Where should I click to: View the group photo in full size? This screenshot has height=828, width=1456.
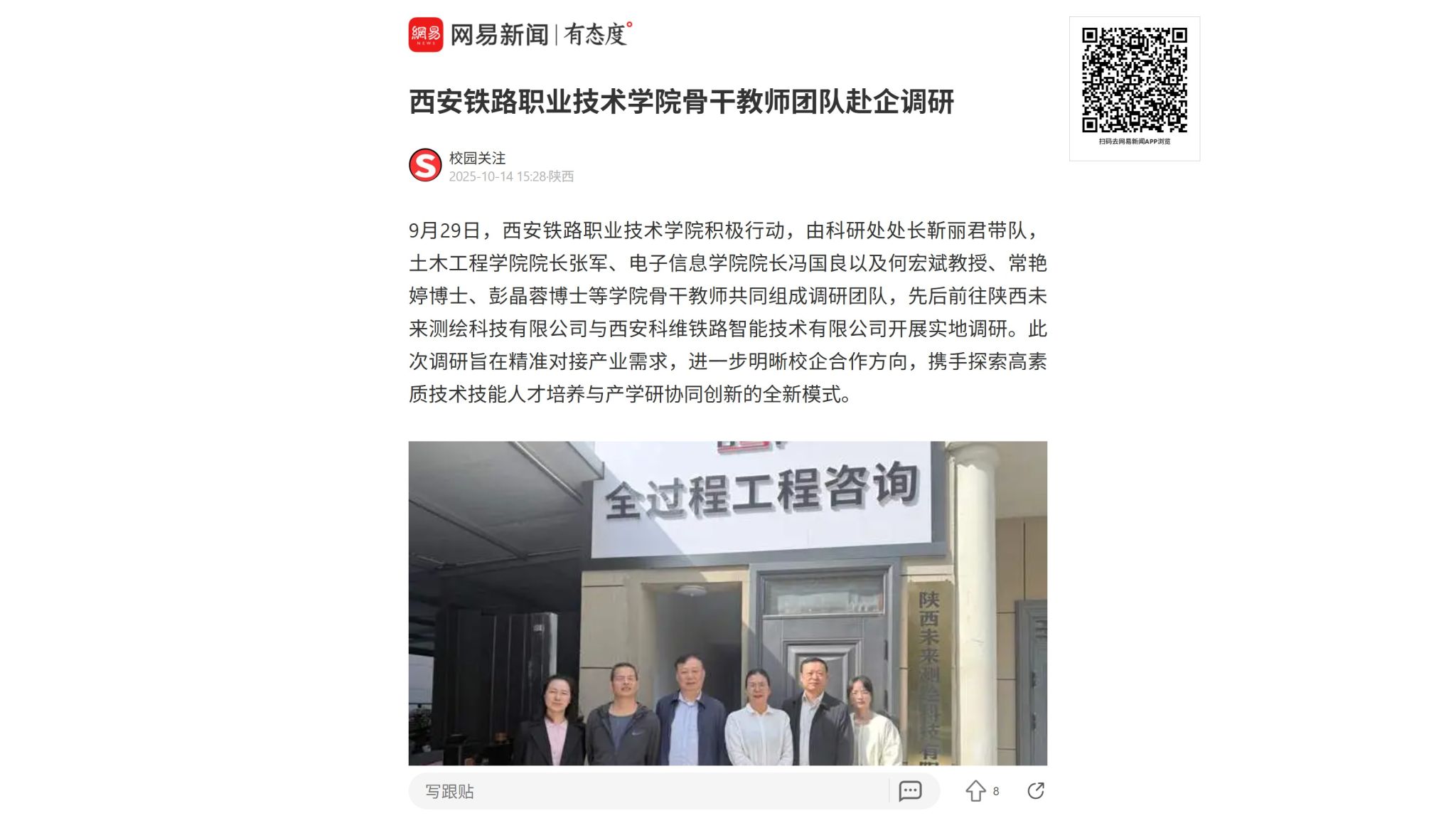click(727, 603)
